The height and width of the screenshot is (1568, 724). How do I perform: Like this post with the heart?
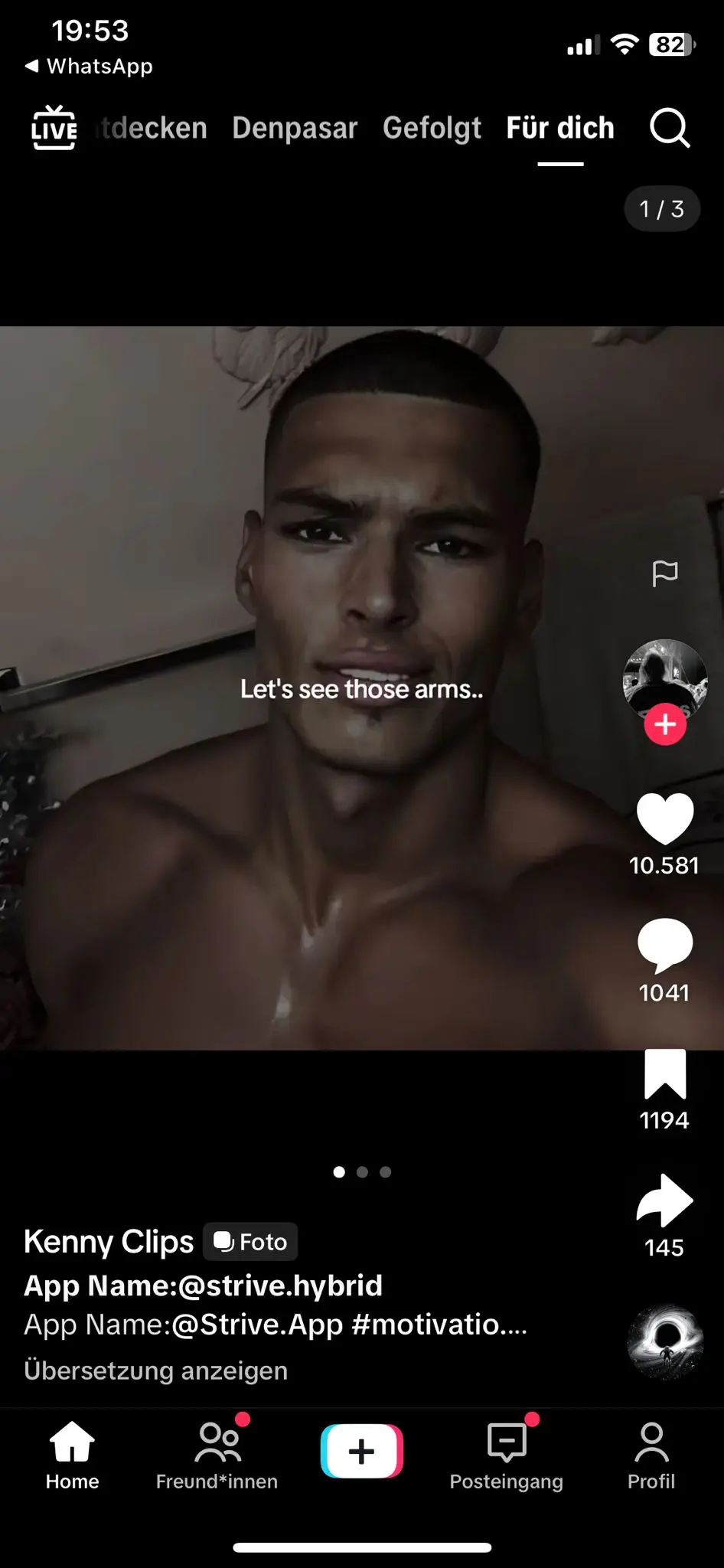coord(665,818)
